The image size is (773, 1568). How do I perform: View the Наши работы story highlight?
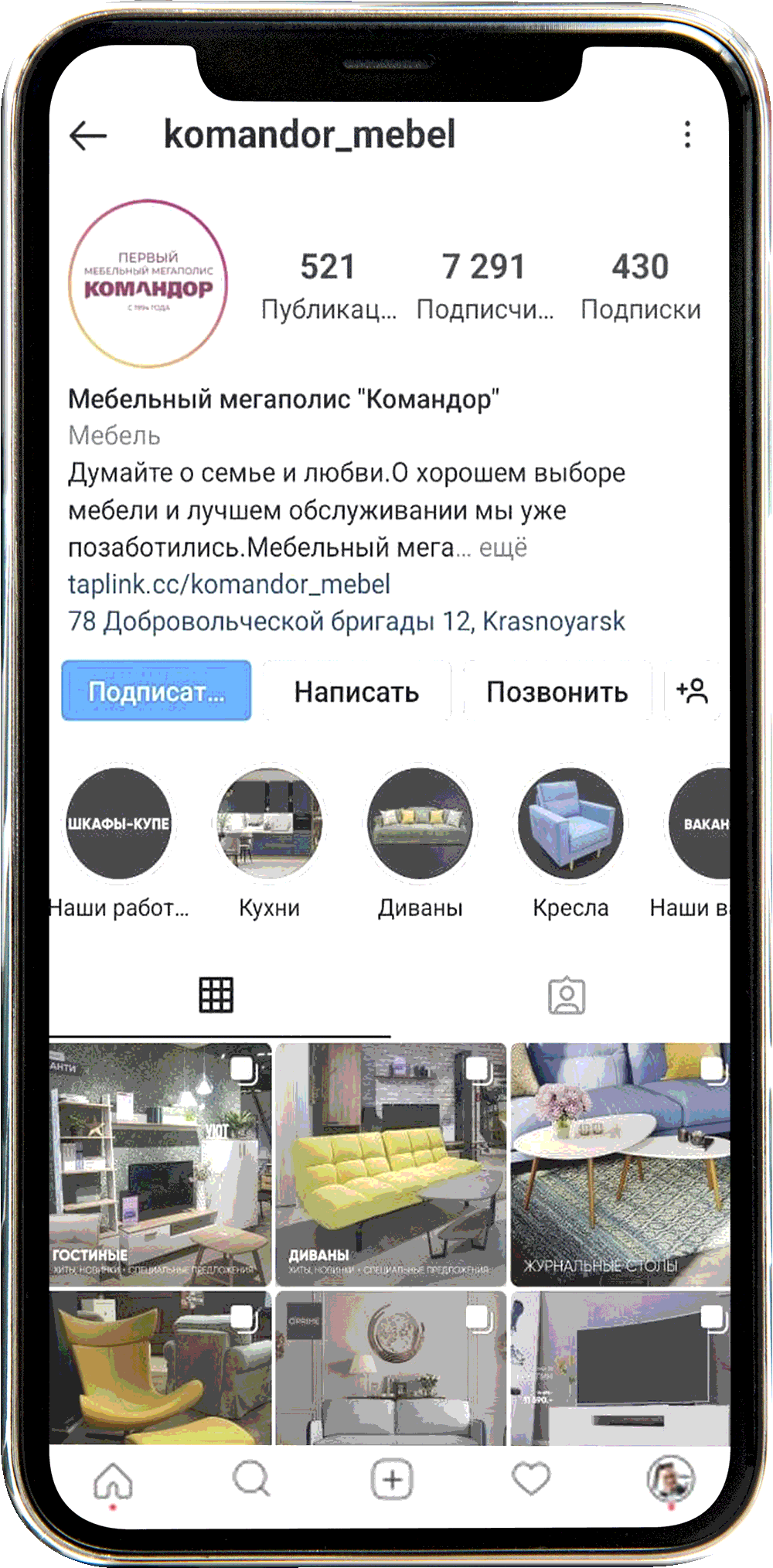118,824
